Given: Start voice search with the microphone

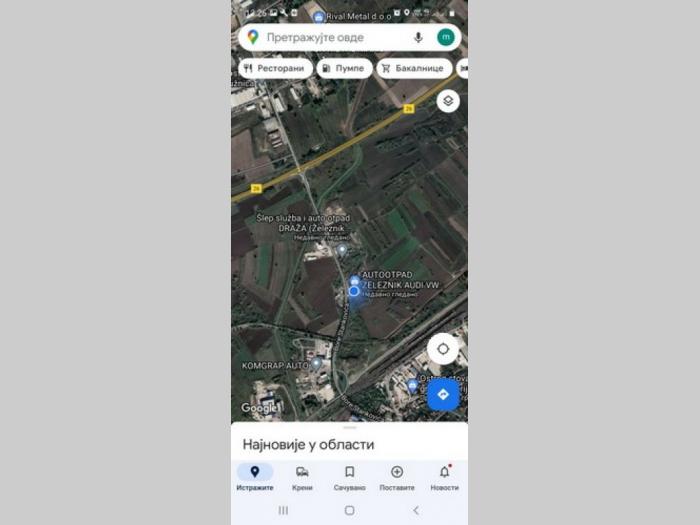Looking at the screenshot, I should pos(418,37).
